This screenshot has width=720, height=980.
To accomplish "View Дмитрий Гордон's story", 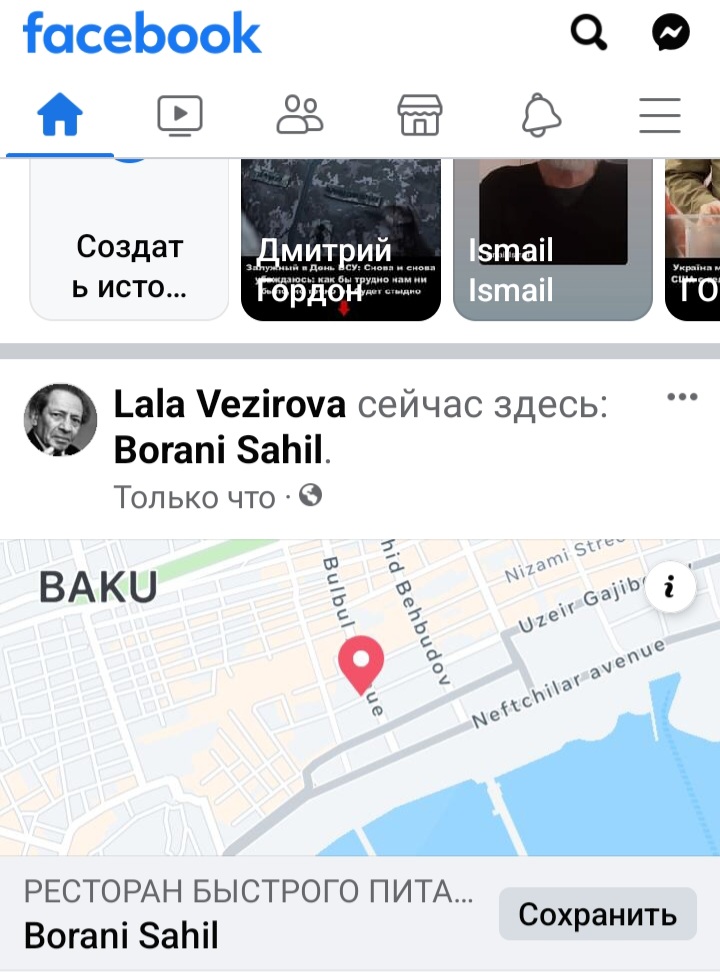I will [340, 240].
